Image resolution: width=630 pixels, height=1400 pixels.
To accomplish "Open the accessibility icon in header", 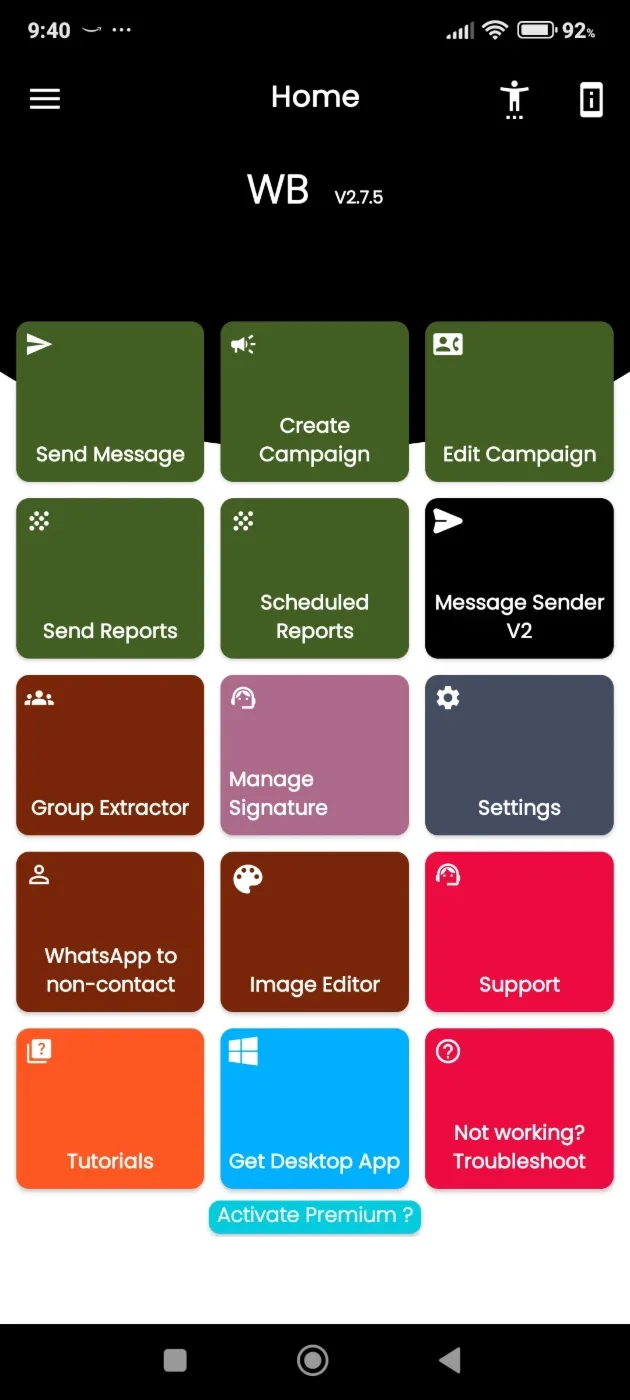I will pyautogui.click(x=514, y=100).
